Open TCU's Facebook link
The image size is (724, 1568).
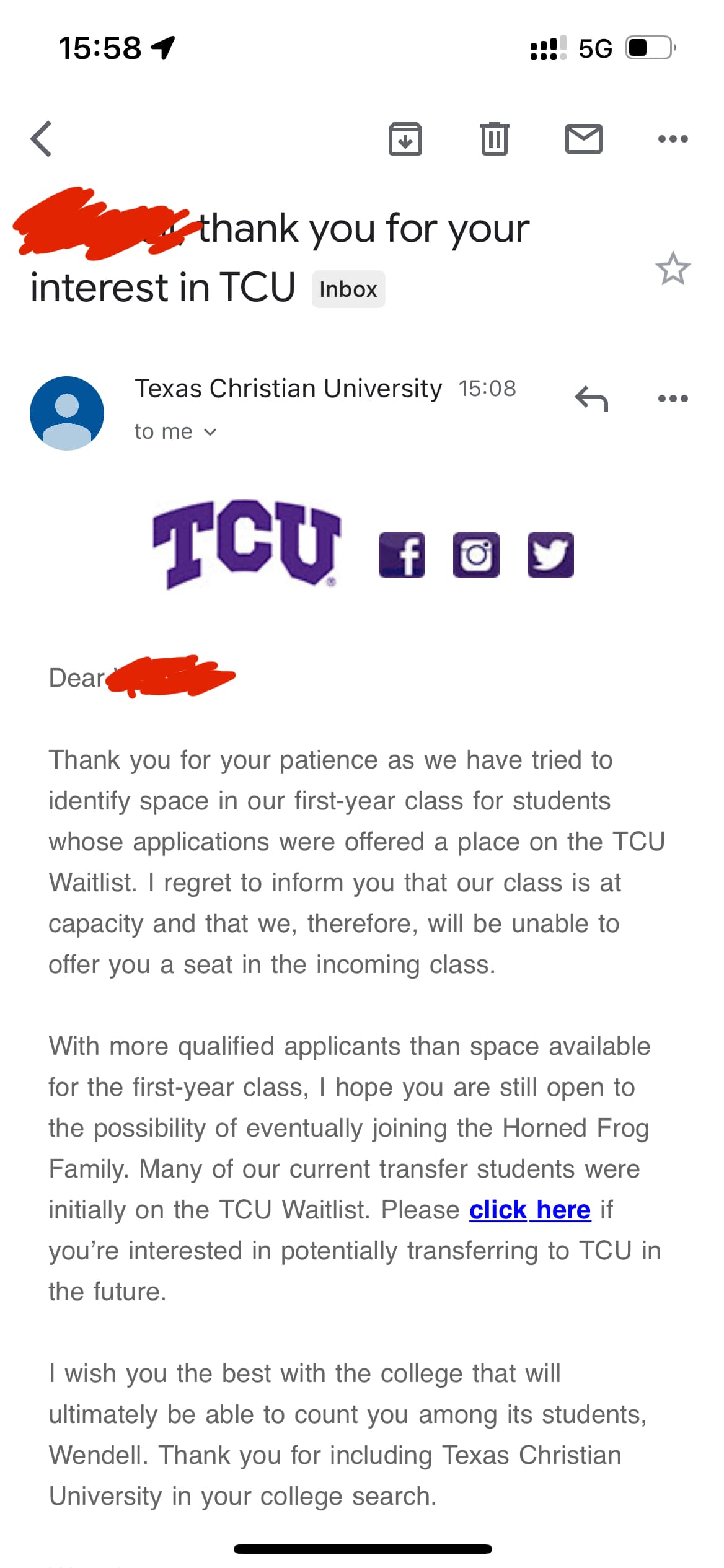(x=402, y=555)
